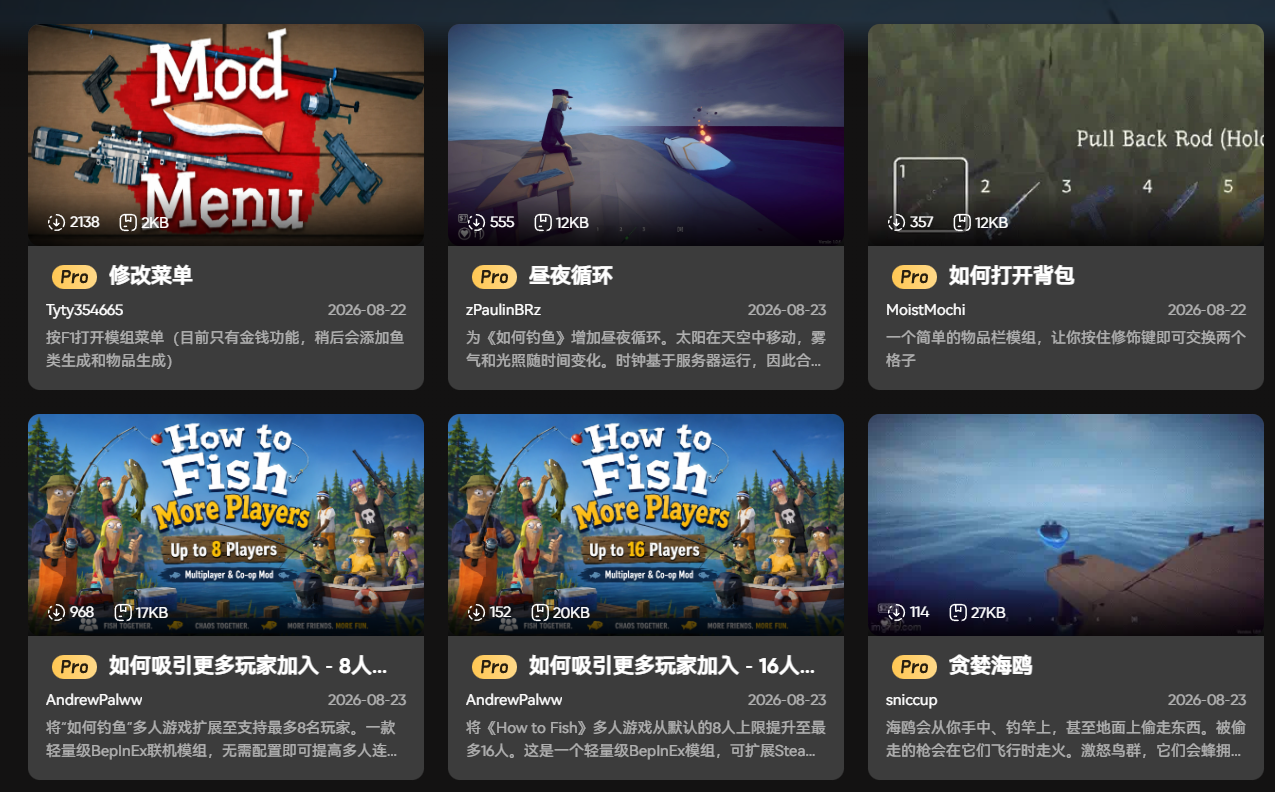Open the 修改菜单 mod card
The image size is (1275, 792).
coord(225,207)
